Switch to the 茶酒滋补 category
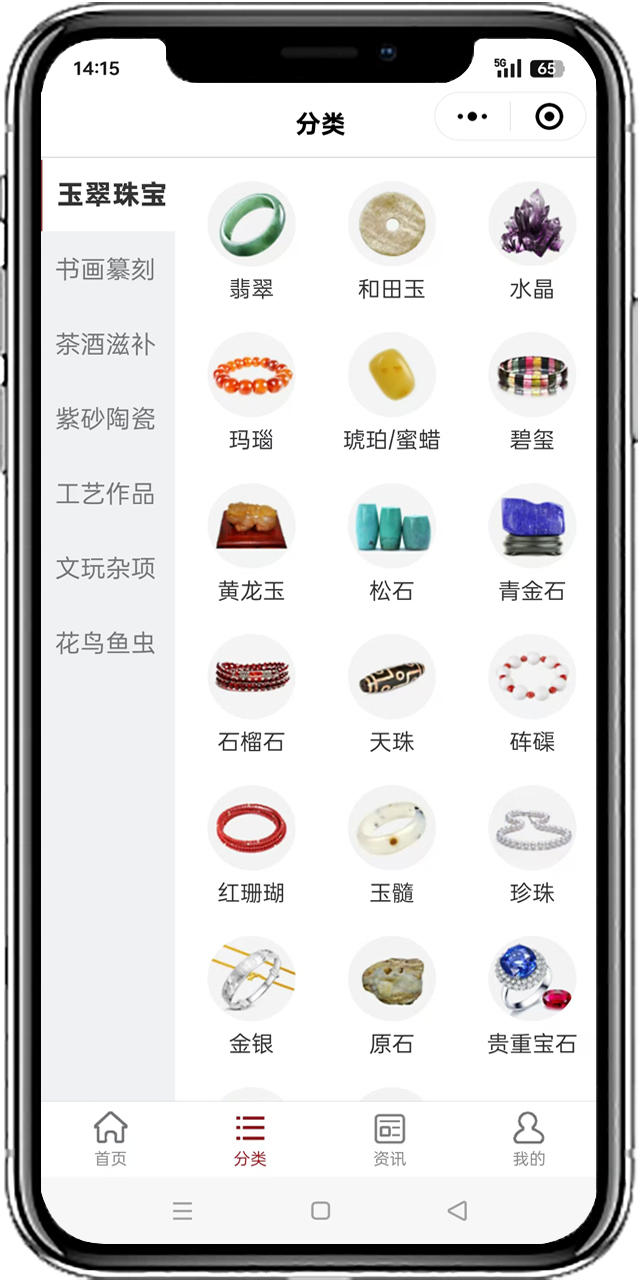 point(106,344)
